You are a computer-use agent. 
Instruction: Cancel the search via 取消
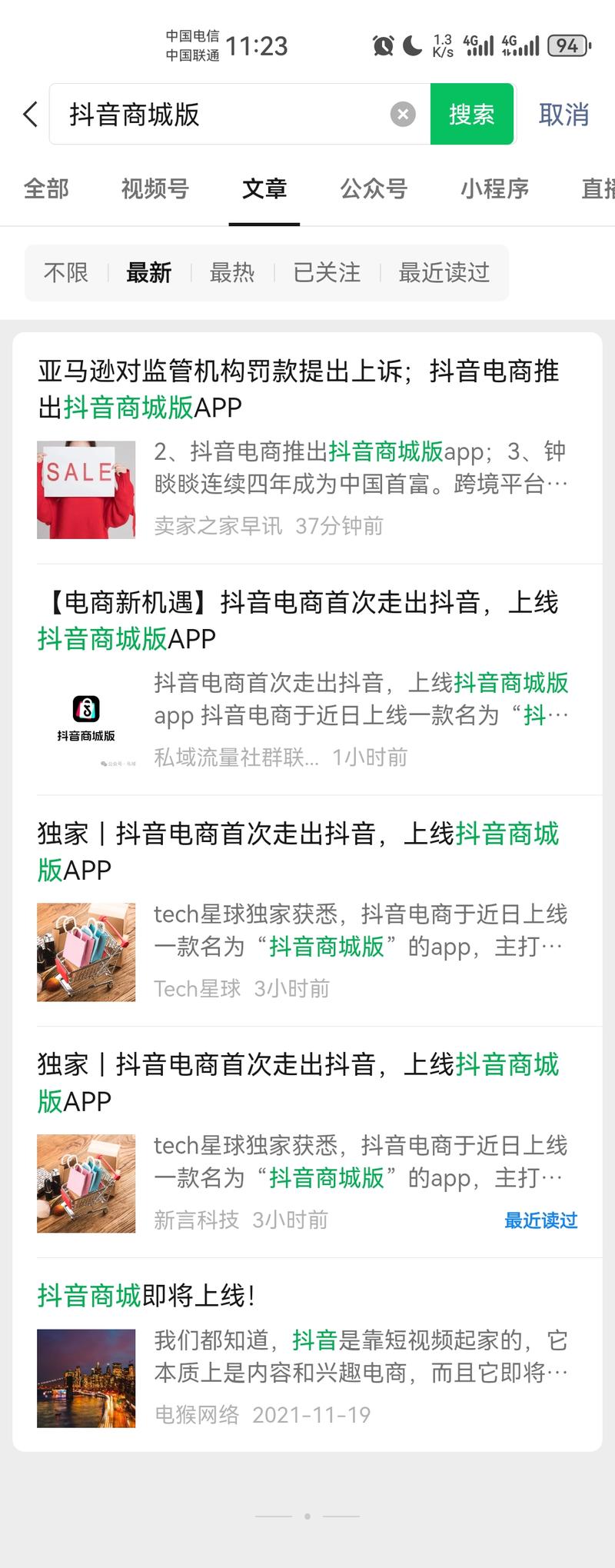565,114
